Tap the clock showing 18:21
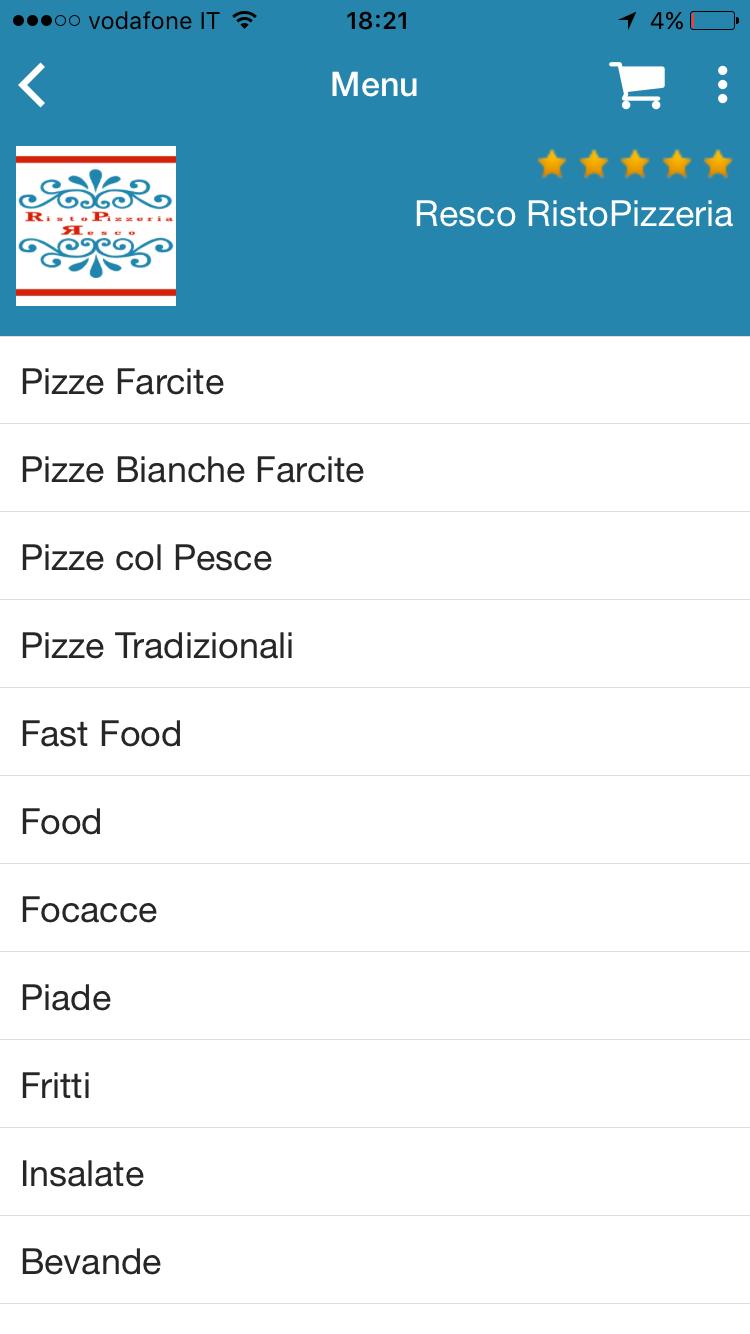Screen dimensions: 750x1334 point(375,20)
